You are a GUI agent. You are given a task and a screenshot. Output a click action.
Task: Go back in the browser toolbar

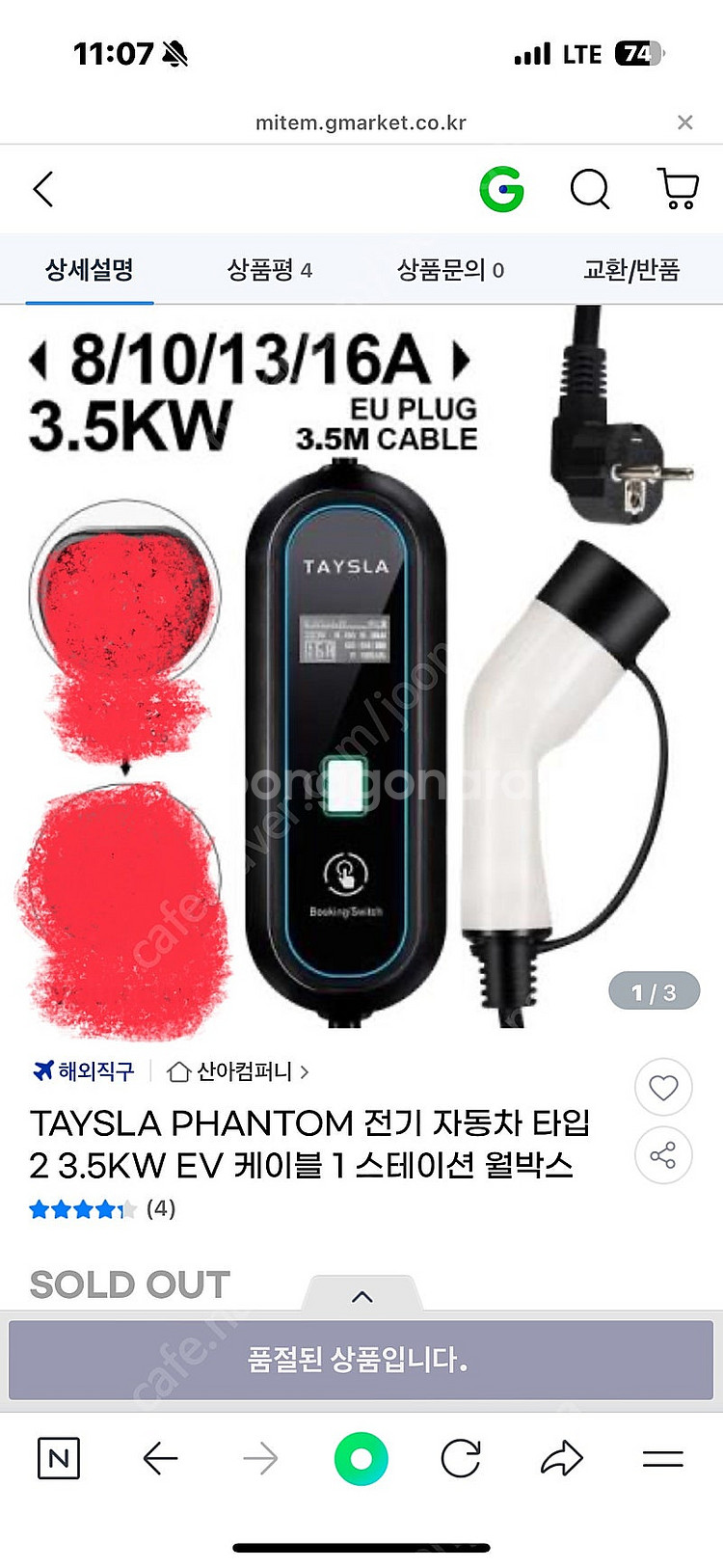point(160,1458)
